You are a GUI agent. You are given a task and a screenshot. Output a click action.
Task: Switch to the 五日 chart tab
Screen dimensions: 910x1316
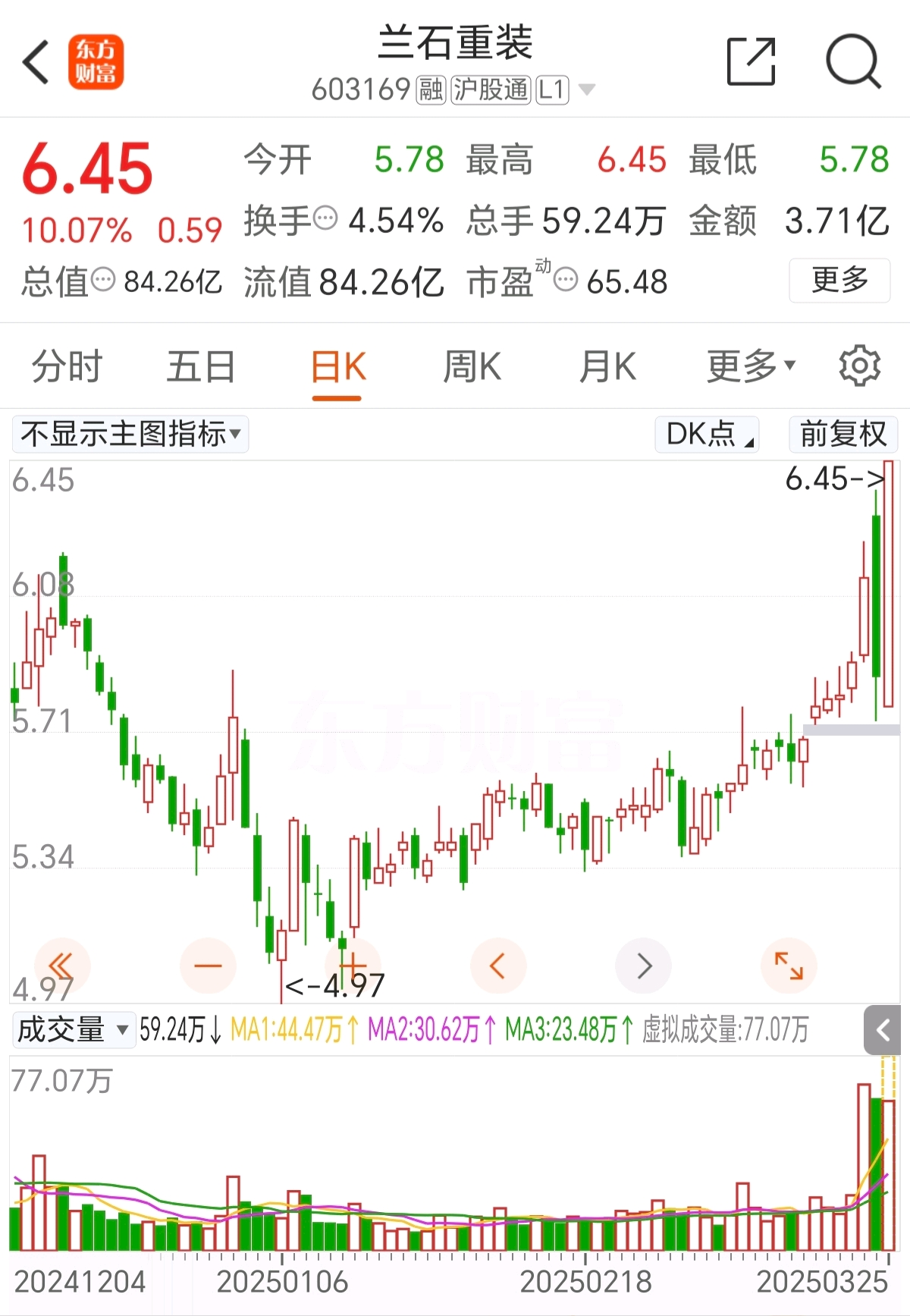[x=201, y=367]
